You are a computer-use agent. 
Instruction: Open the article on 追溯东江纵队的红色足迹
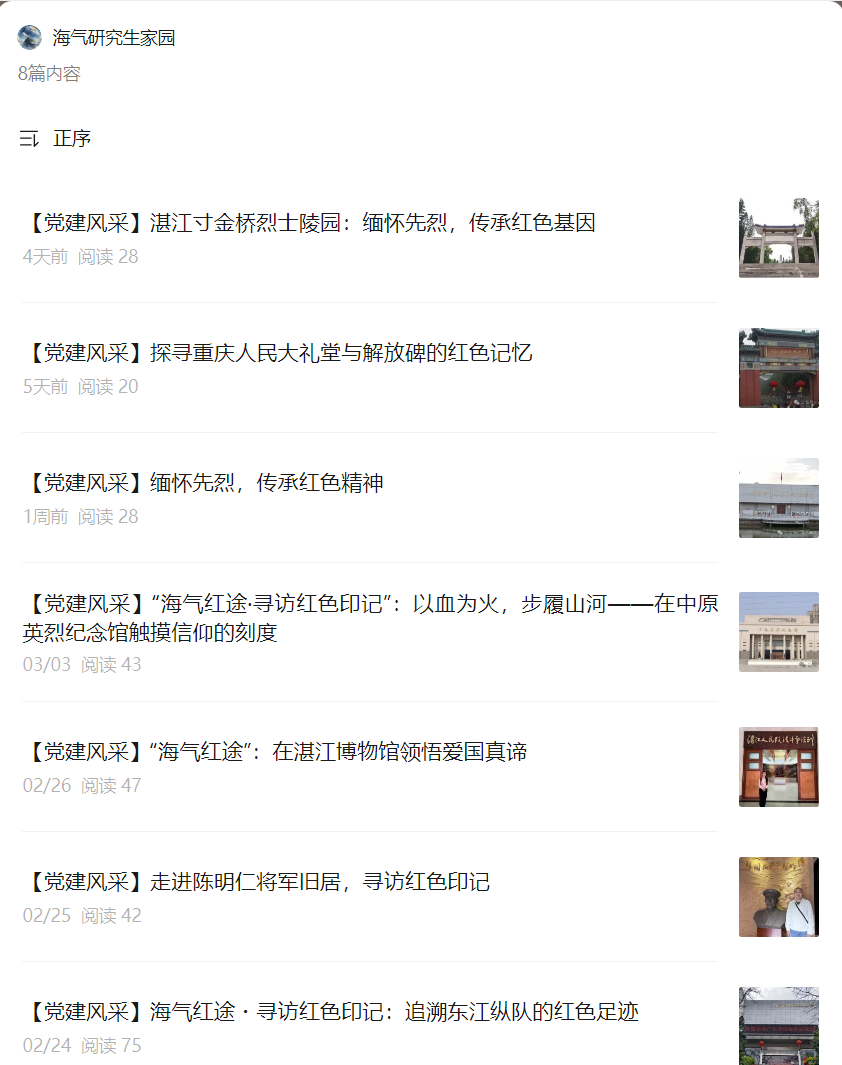tap(331, 1012)
